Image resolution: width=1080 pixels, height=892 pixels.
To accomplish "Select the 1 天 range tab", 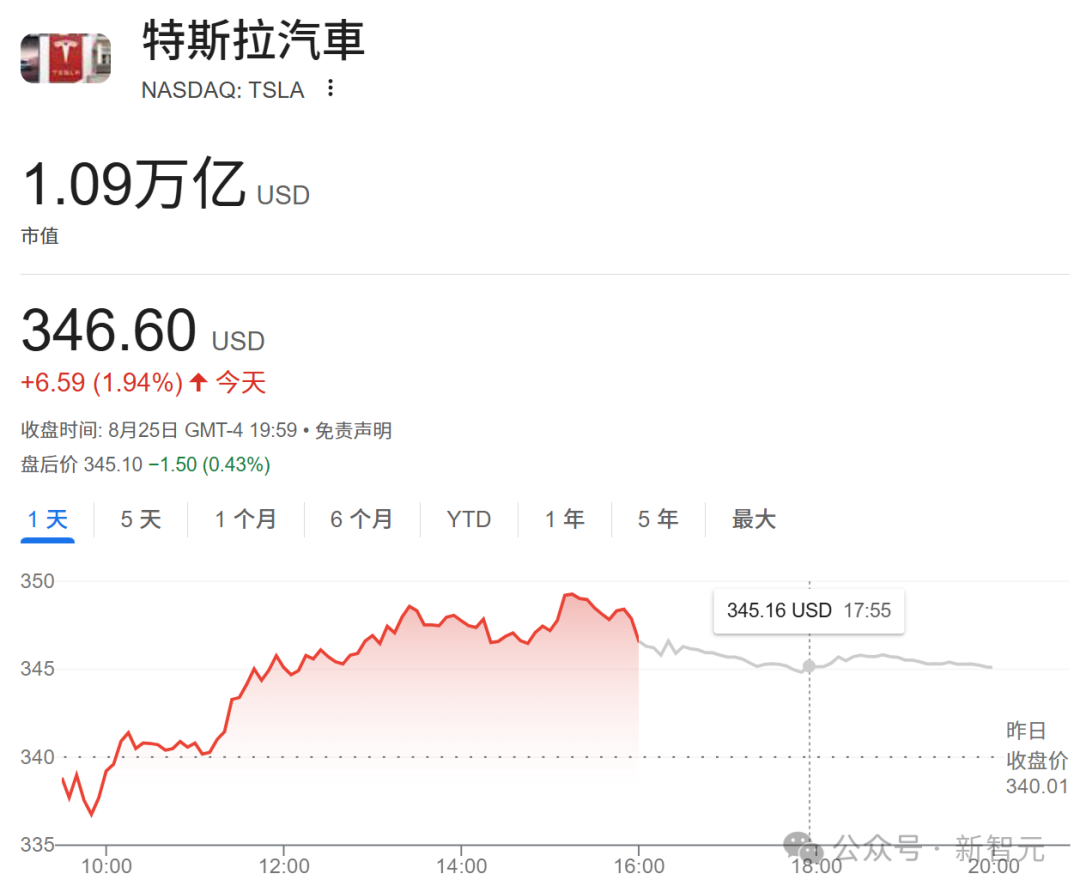I will coord(47,520).
